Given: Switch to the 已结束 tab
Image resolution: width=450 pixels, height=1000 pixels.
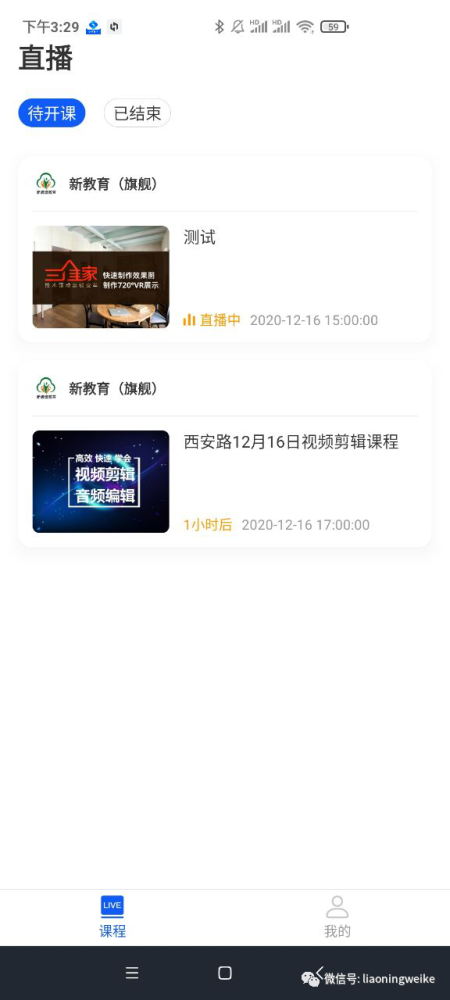Looking at the screenshot, I should pyautogui.click(x=137, y=114).
